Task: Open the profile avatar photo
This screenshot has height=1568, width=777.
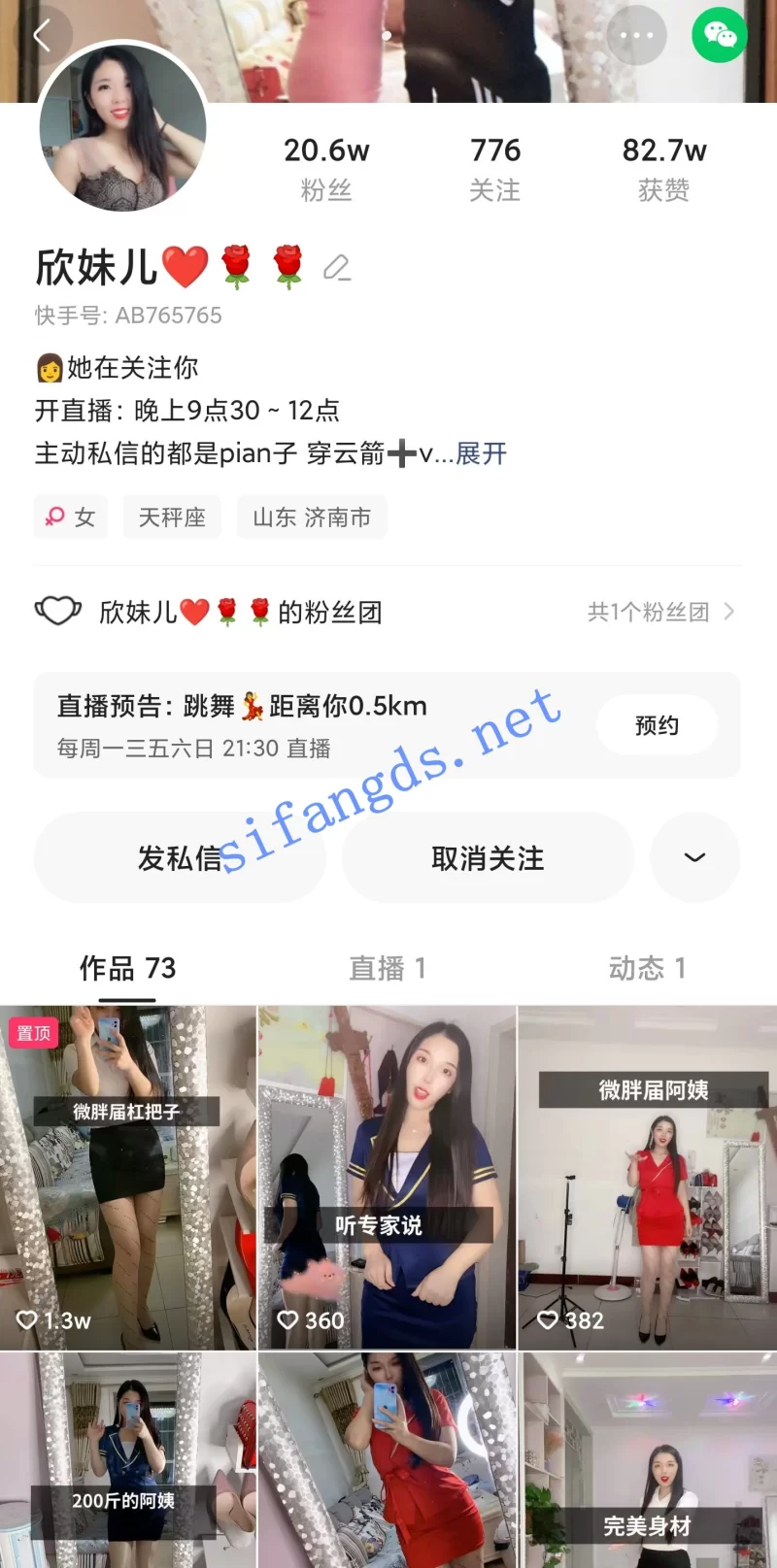Action: point(122,128)
